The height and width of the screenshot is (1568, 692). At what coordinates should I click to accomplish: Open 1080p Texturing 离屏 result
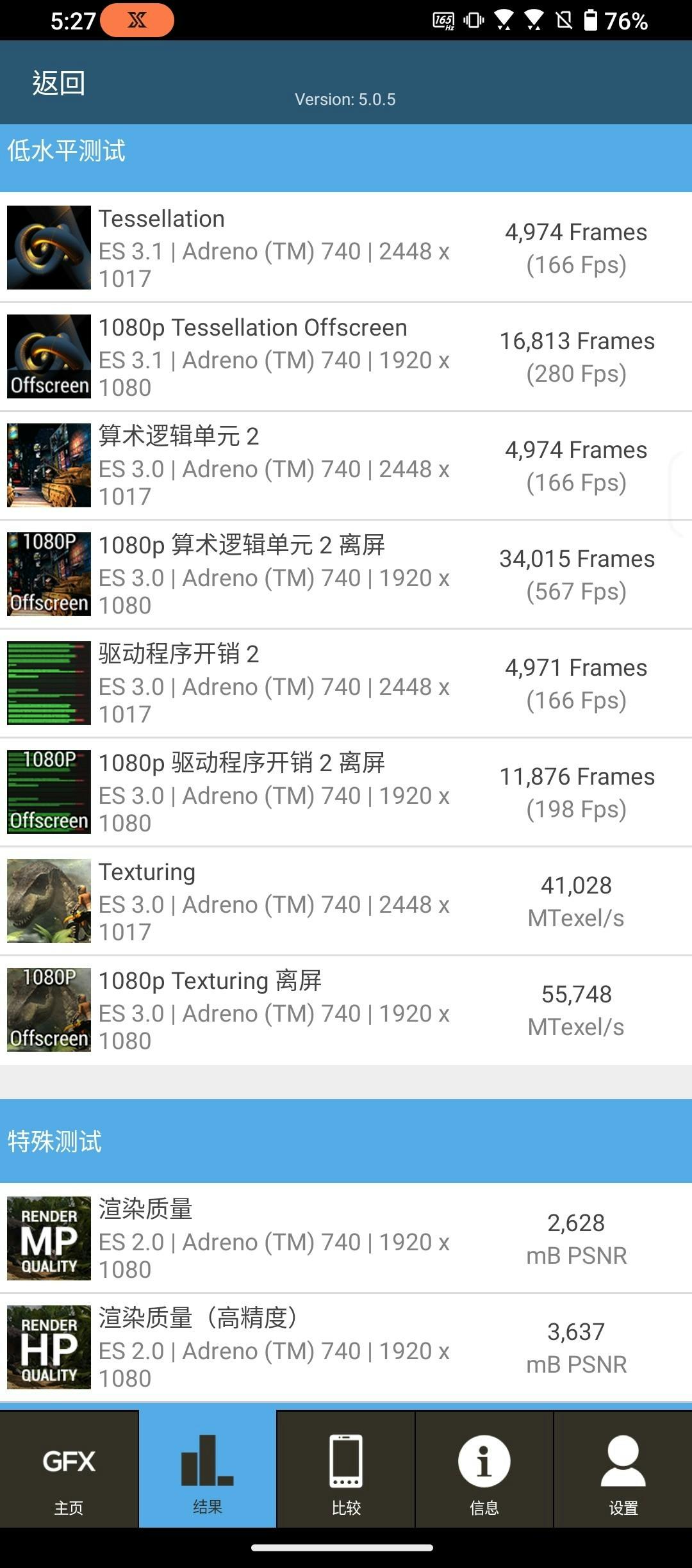(x=346, y=1009)
